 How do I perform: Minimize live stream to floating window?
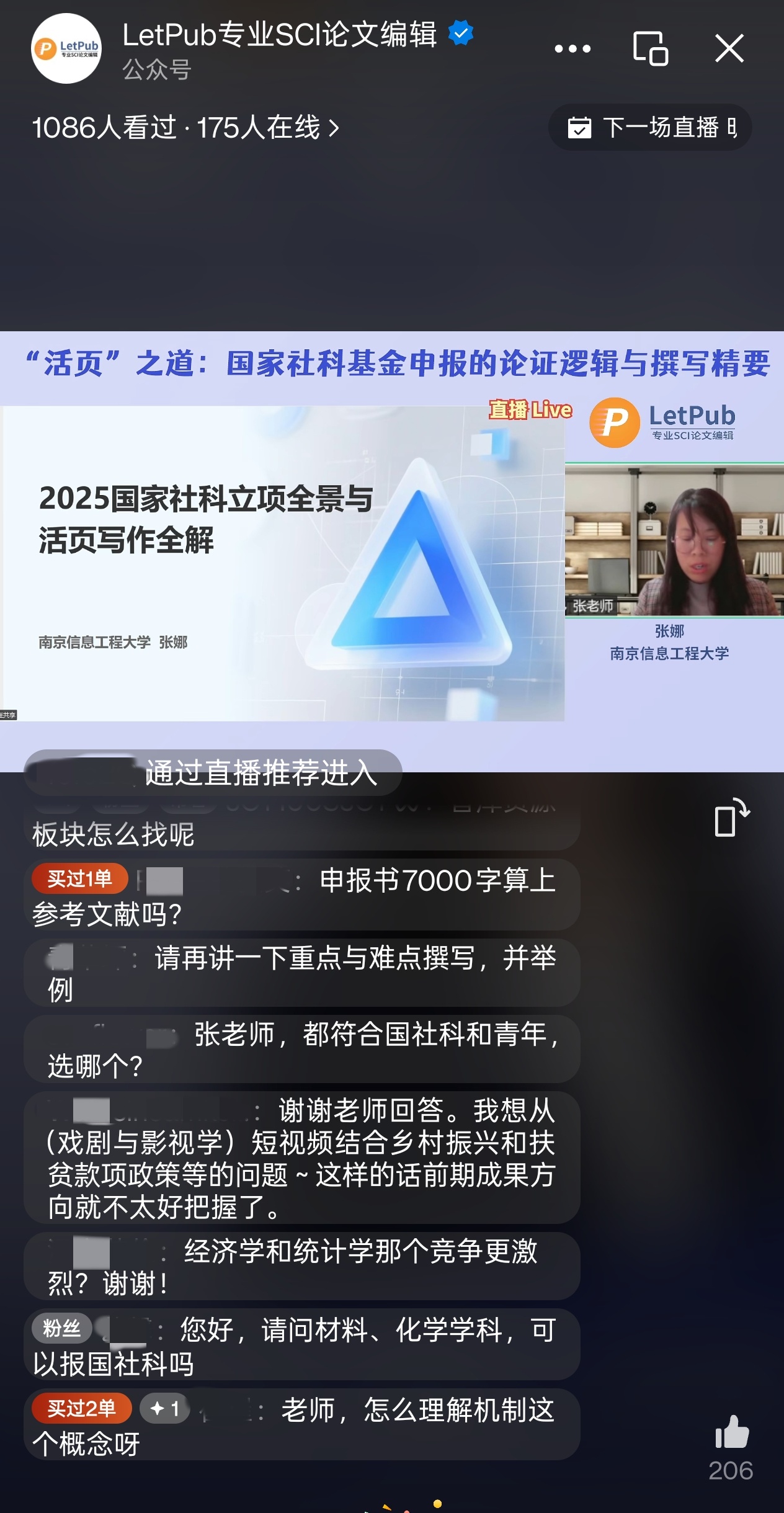click(x=650, y=48)
